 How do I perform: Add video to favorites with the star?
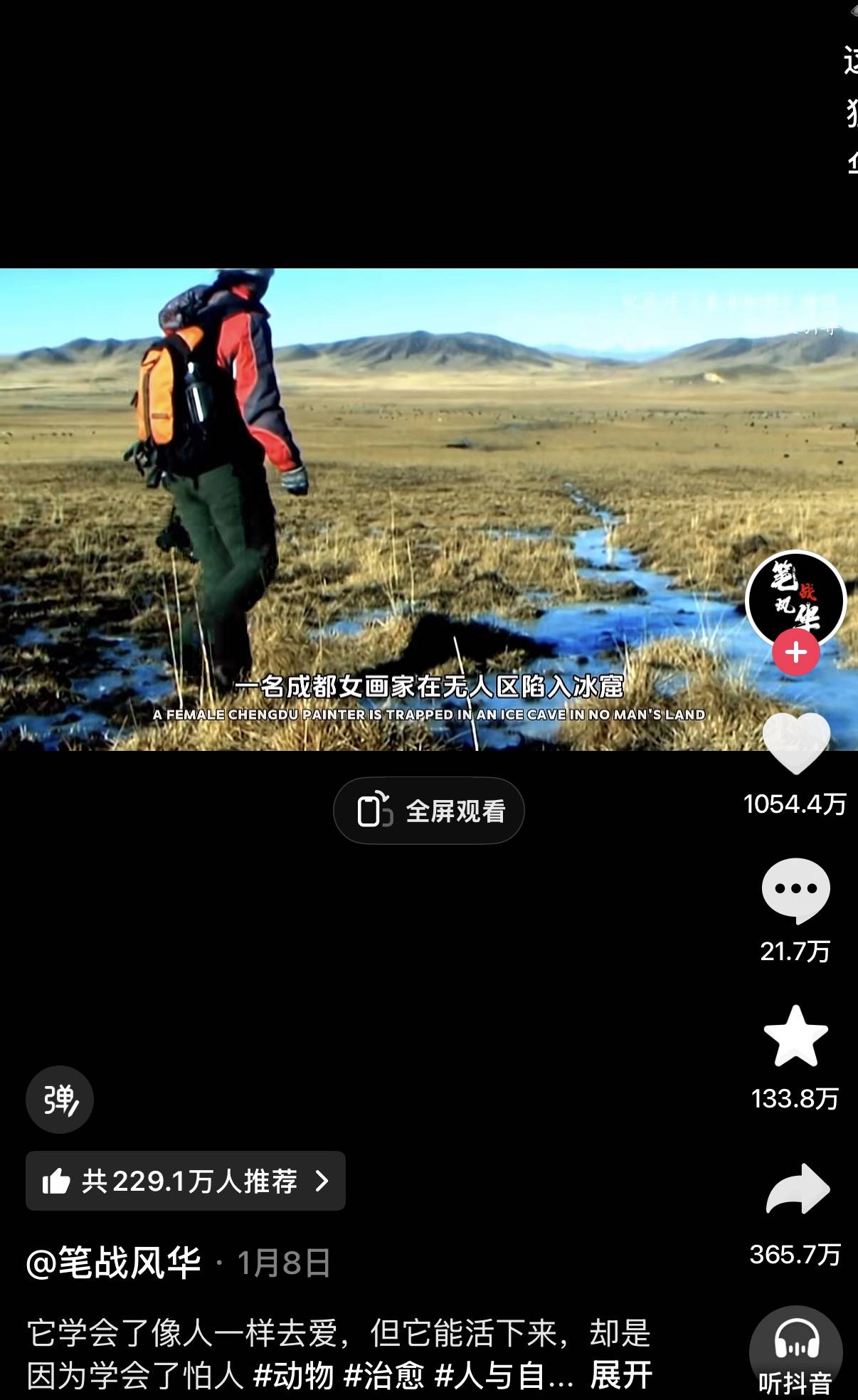(795, 1036)
